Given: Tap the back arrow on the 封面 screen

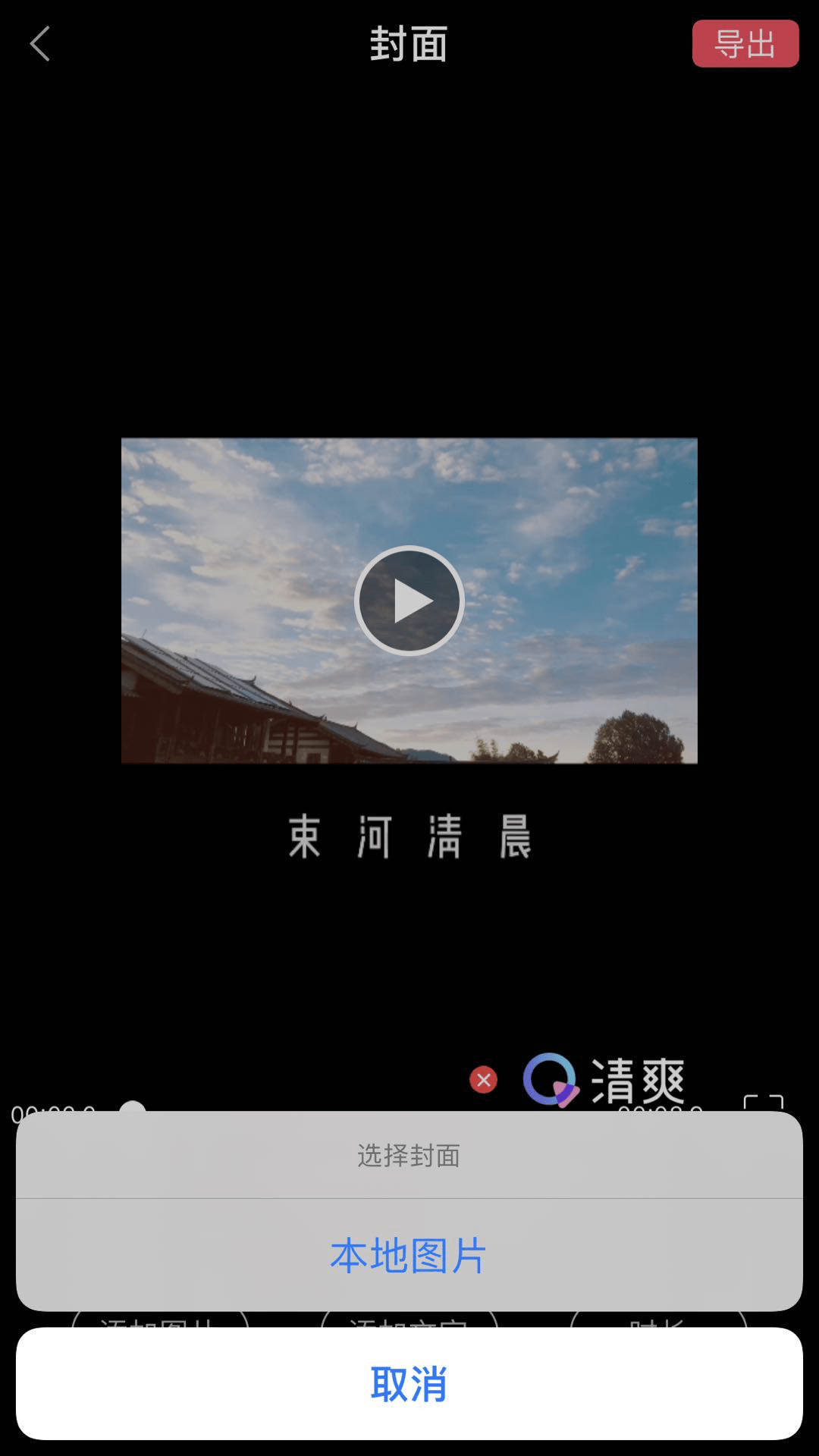Looking at the screenshot, I should (x=40, y=43).
